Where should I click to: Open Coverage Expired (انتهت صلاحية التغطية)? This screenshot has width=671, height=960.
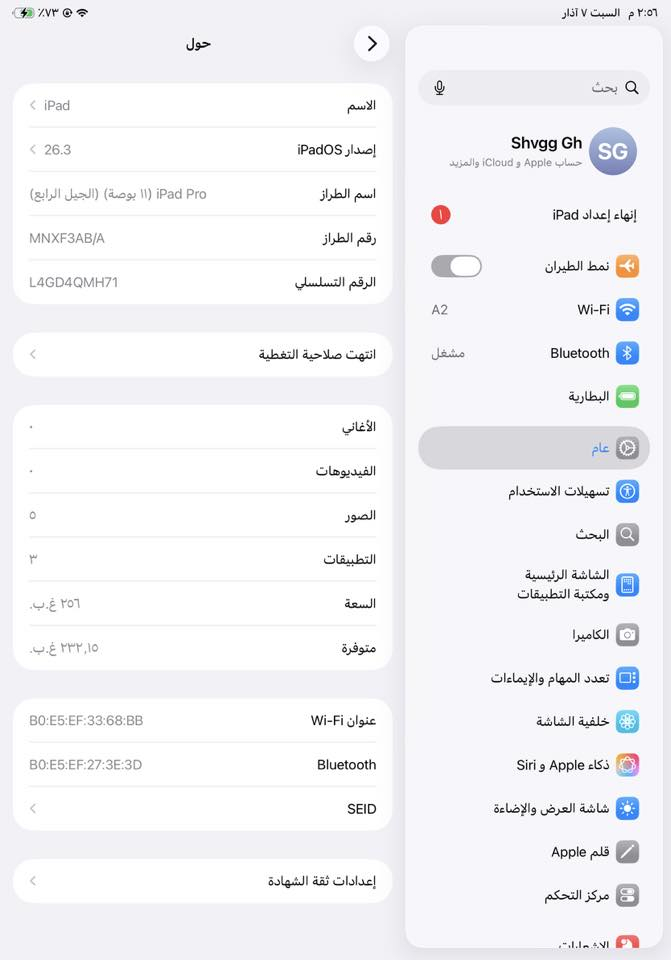pos(202,354)
